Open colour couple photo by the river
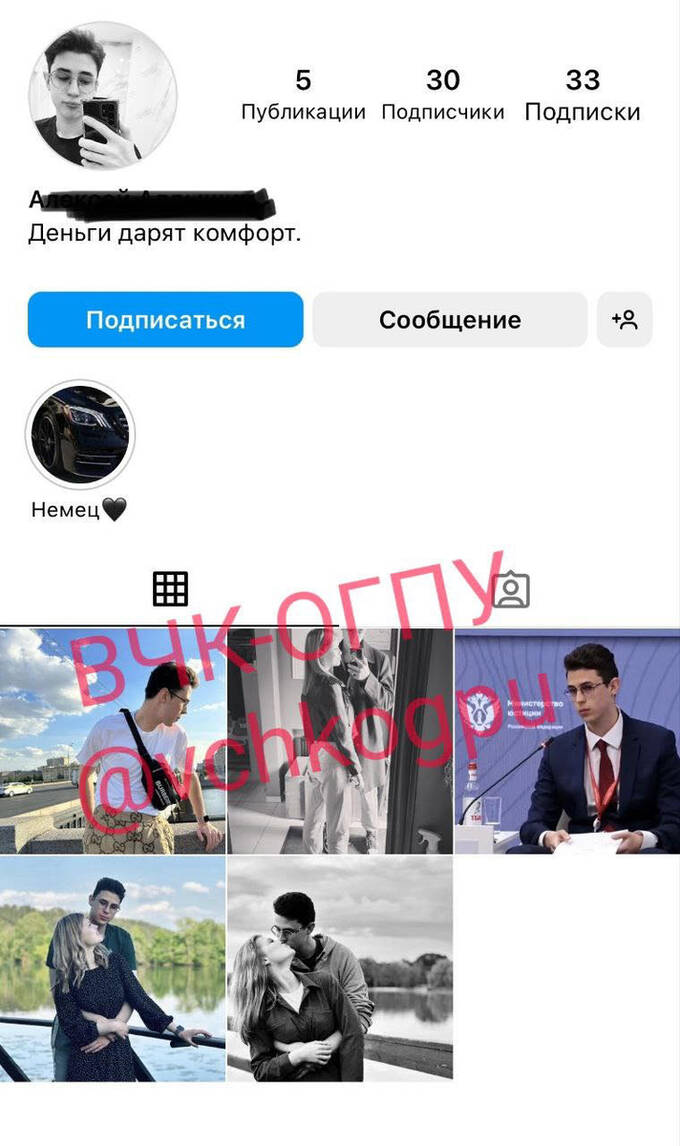Image resolution: width=680 pixels, height=1146 pixels. point(112,968)
